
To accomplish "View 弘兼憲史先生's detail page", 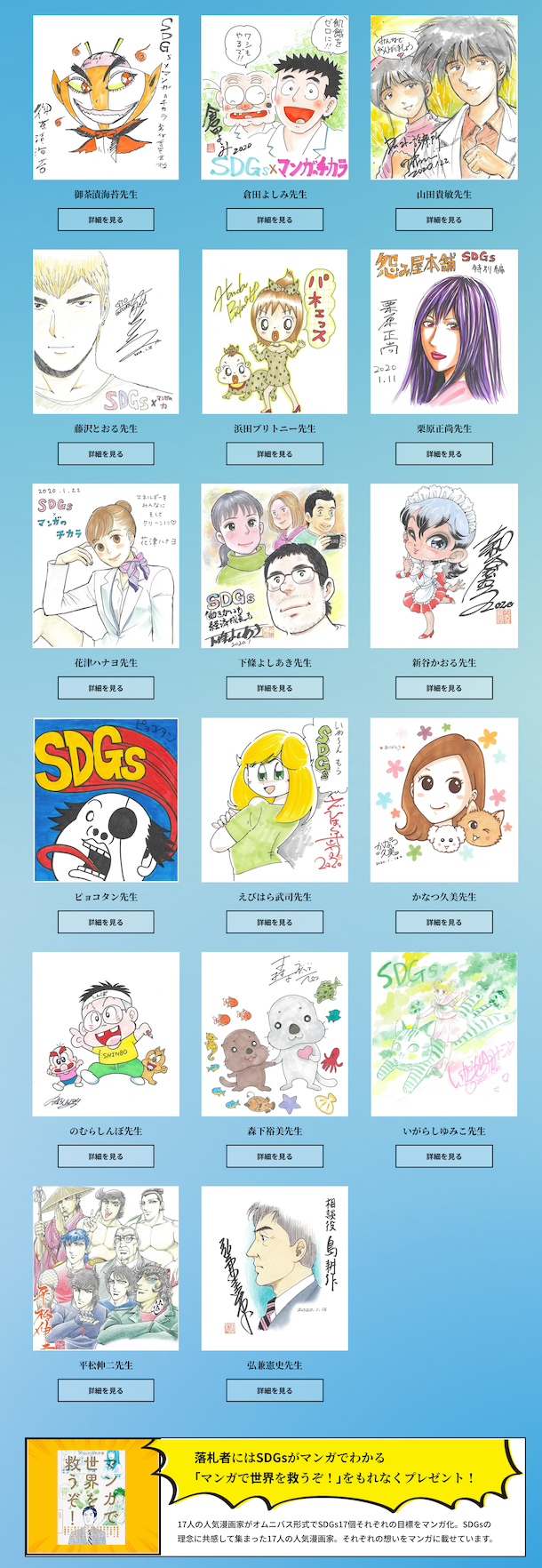I will 275,1390.
